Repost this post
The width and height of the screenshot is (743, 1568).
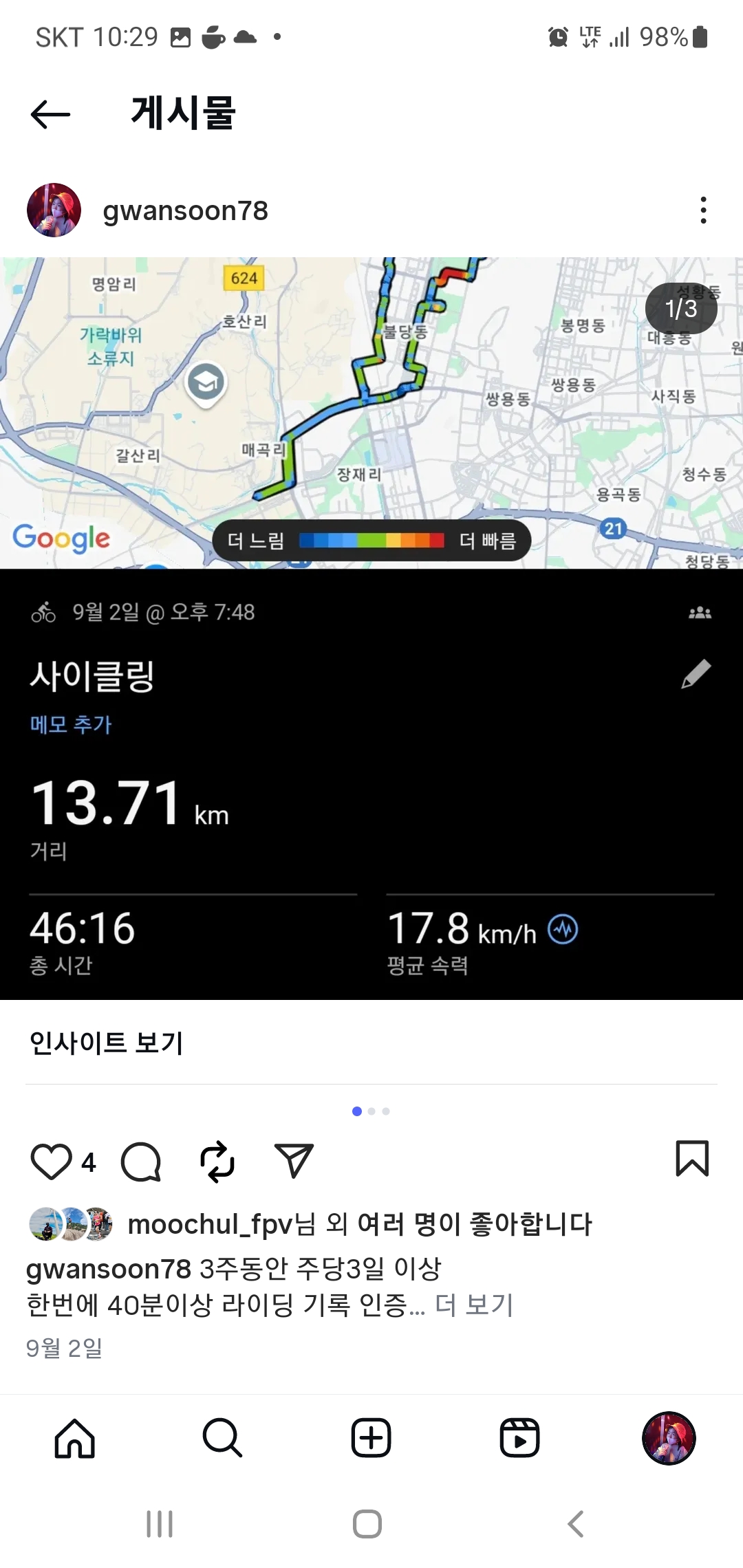click(x=217, y=1162)
